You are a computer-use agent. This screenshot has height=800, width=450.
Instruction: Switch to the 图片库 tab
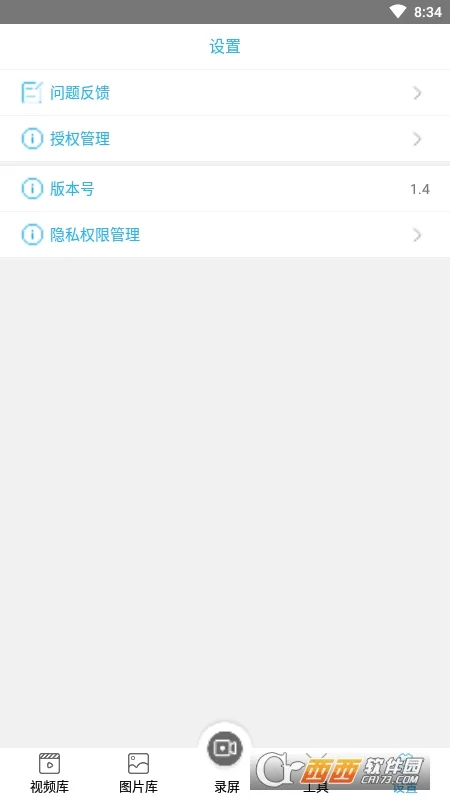(x=138, y=772)
